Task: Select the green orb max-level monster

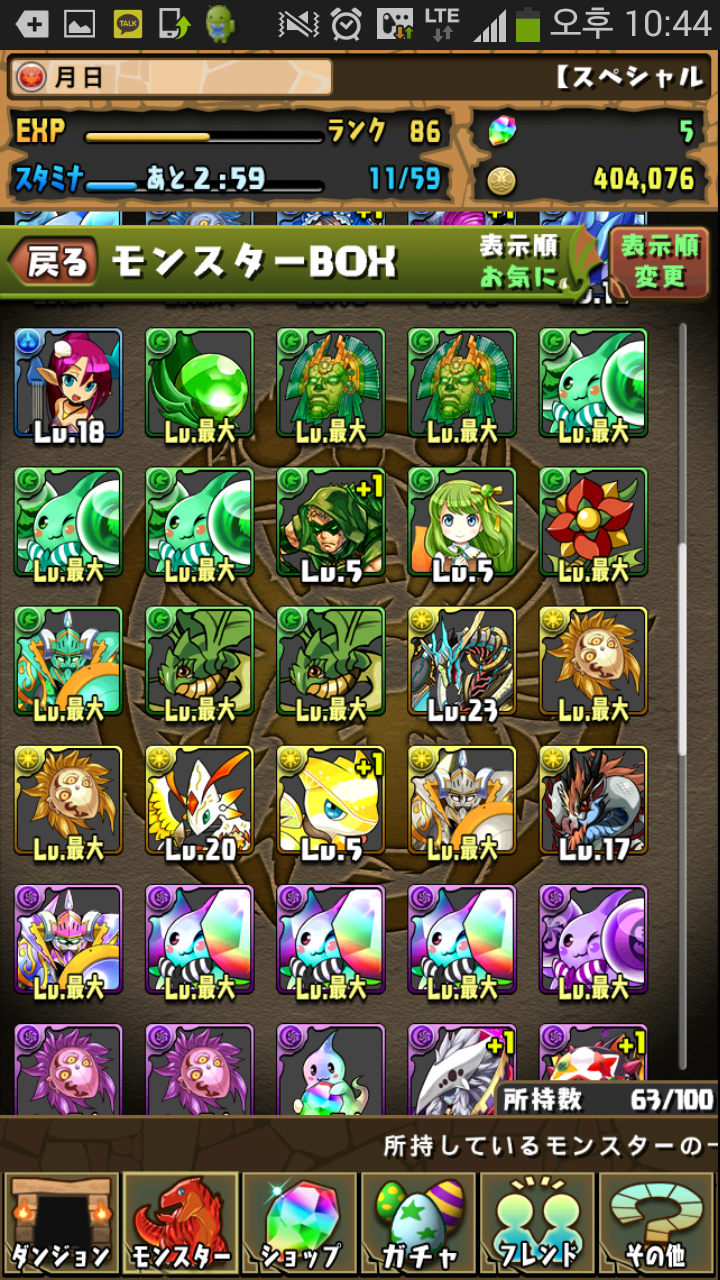Action: coord(199,383)
